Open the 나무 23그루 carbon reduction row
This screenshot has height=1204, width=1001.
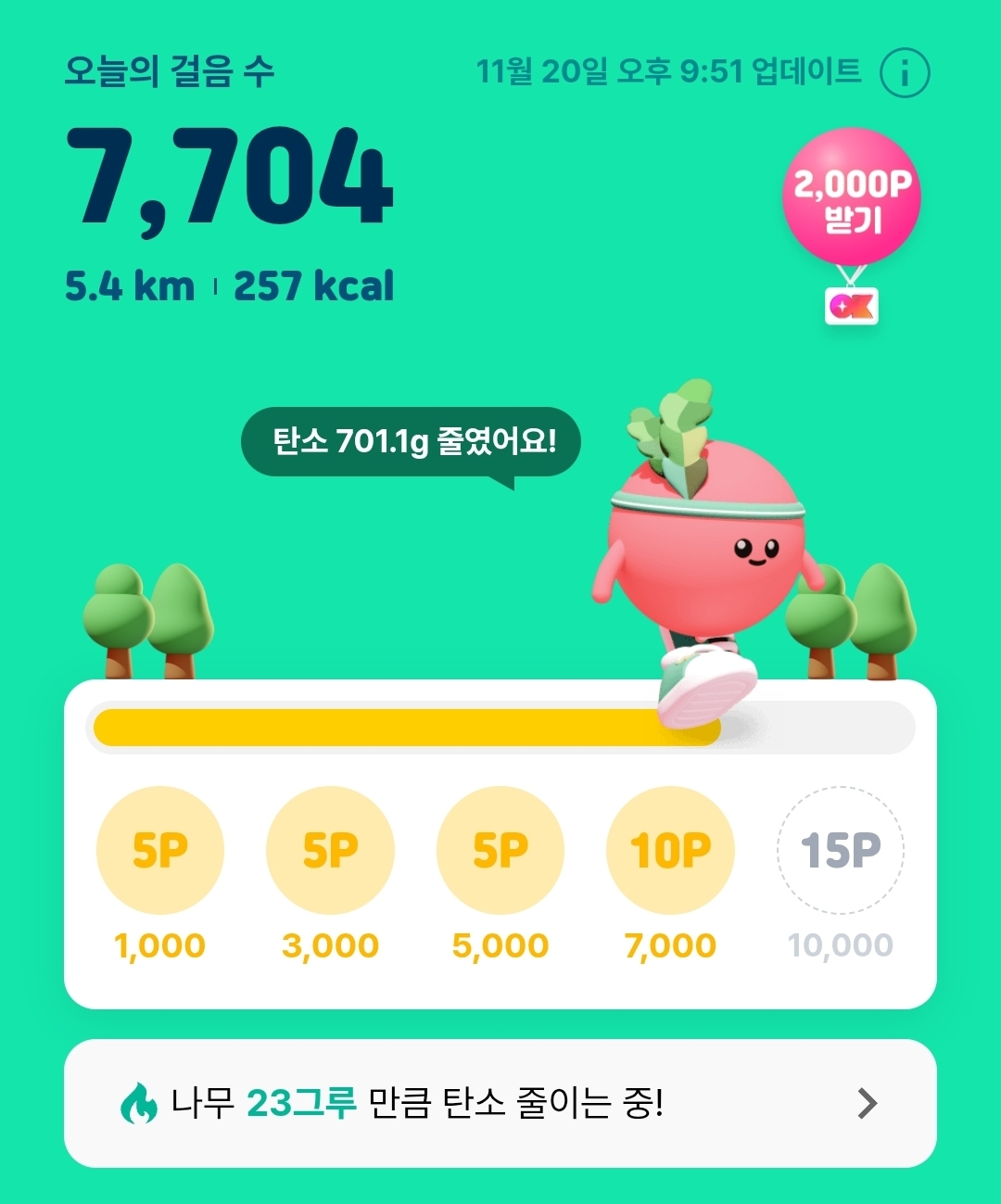pos(500,1103)
